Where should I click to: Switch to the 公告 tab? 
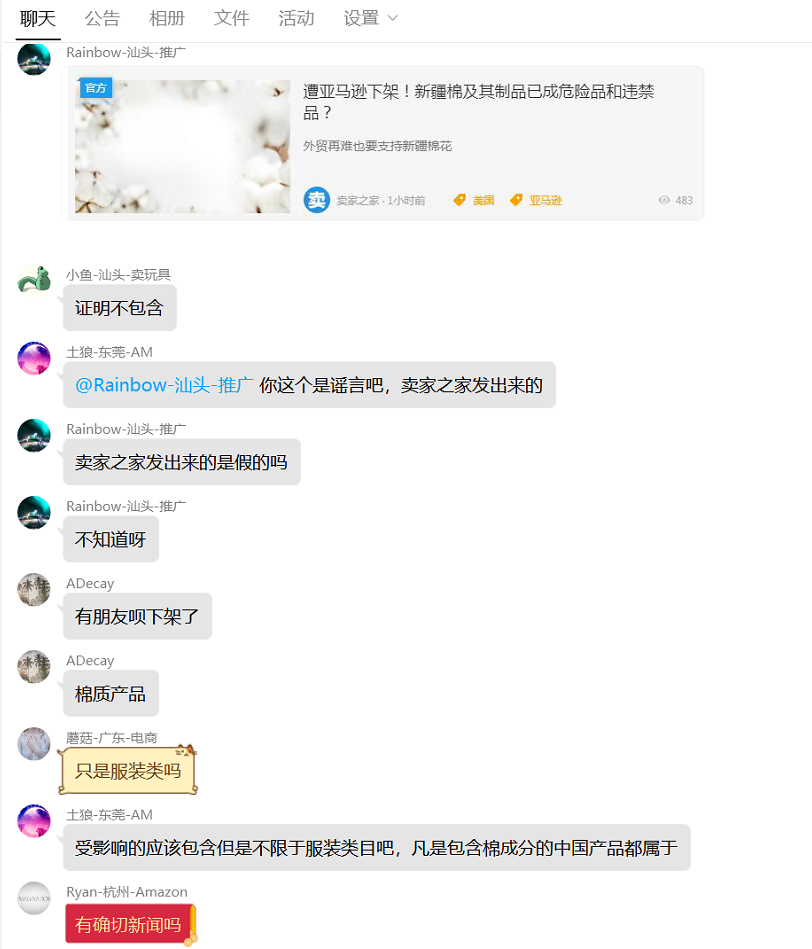pos(102,18)
